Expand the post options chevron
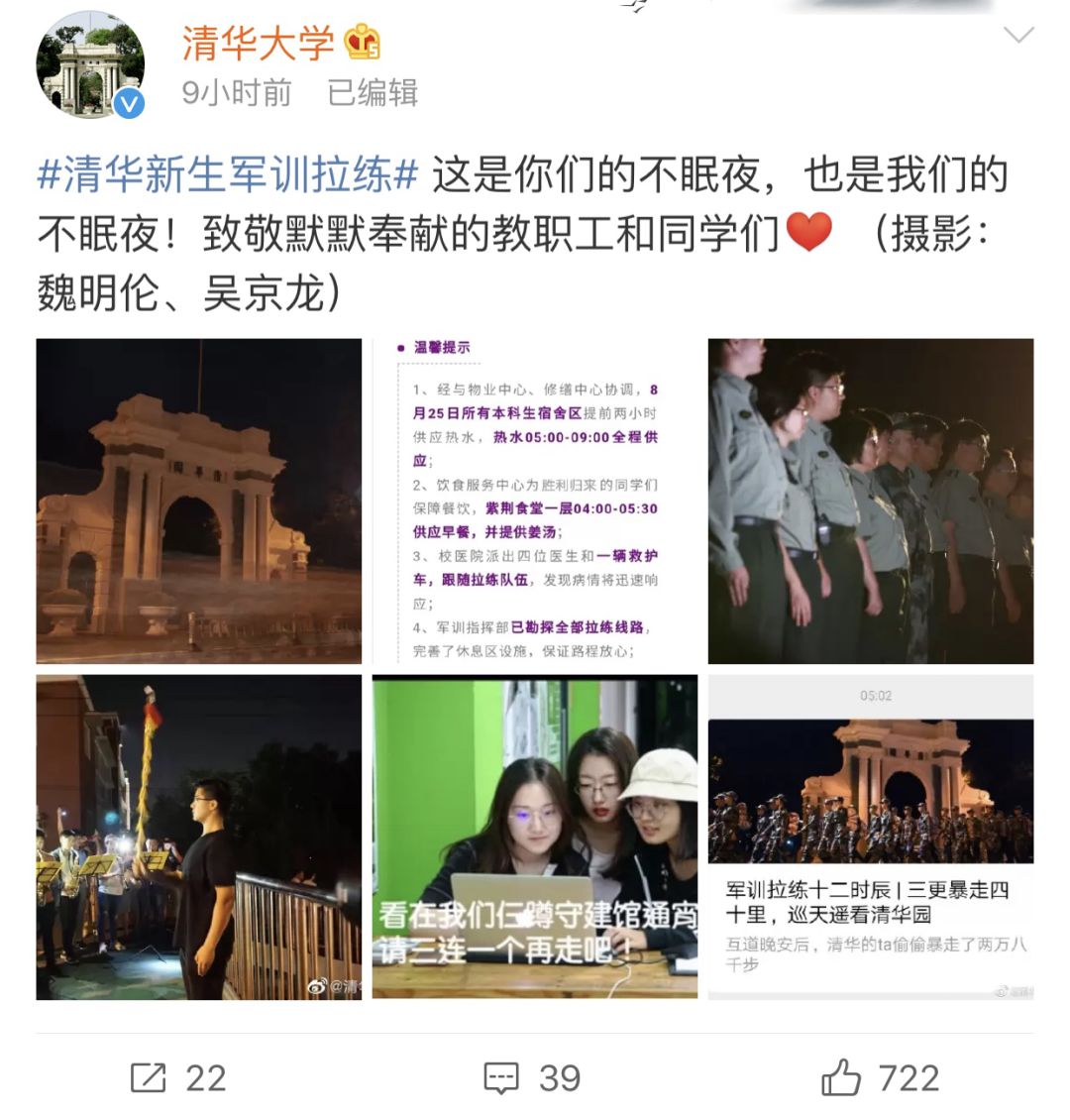The image size is (1070, 1120). click(x=1018, y=37)
